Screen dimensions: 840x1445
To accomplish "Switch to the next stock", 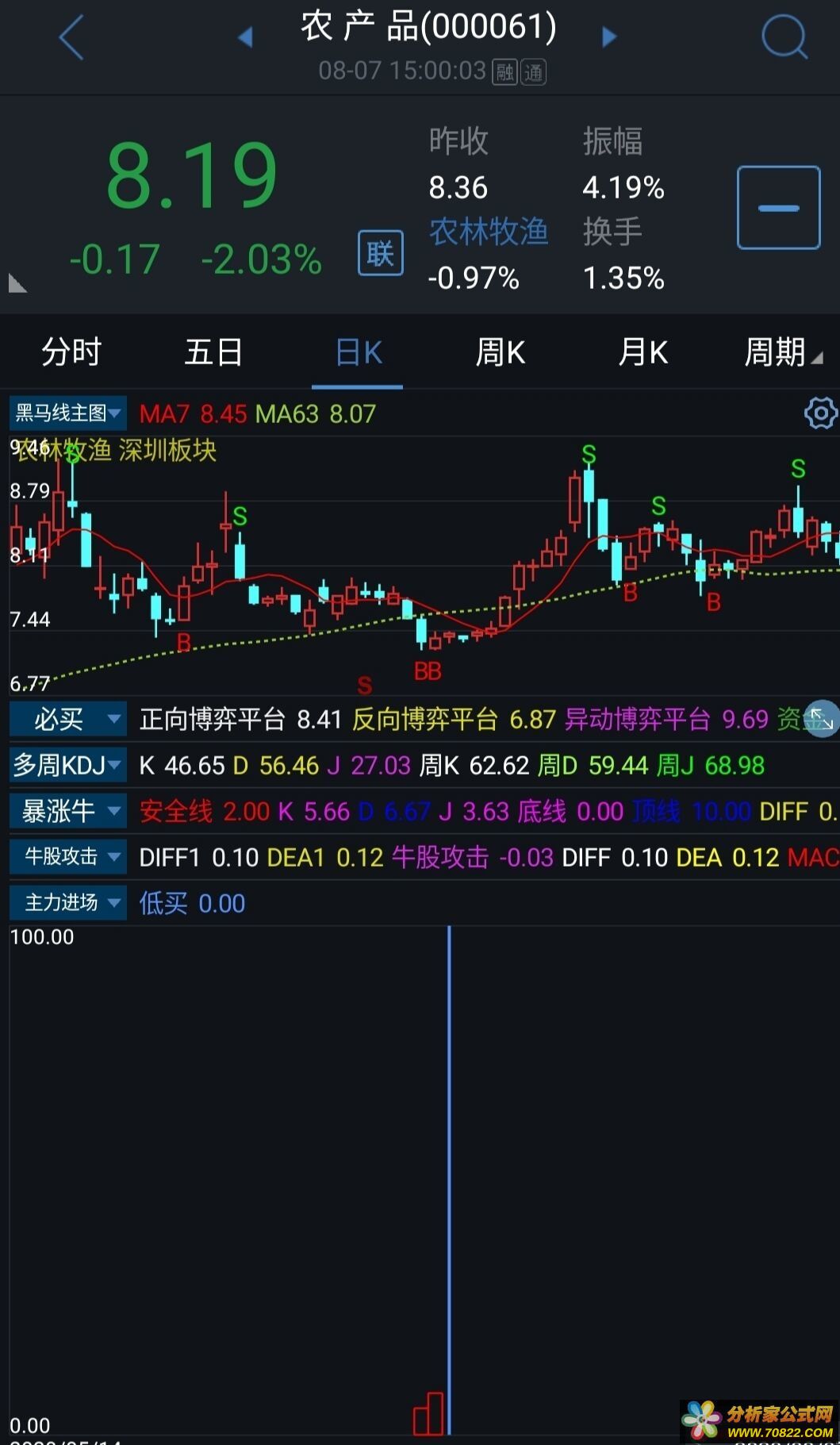I will (608, 37).
